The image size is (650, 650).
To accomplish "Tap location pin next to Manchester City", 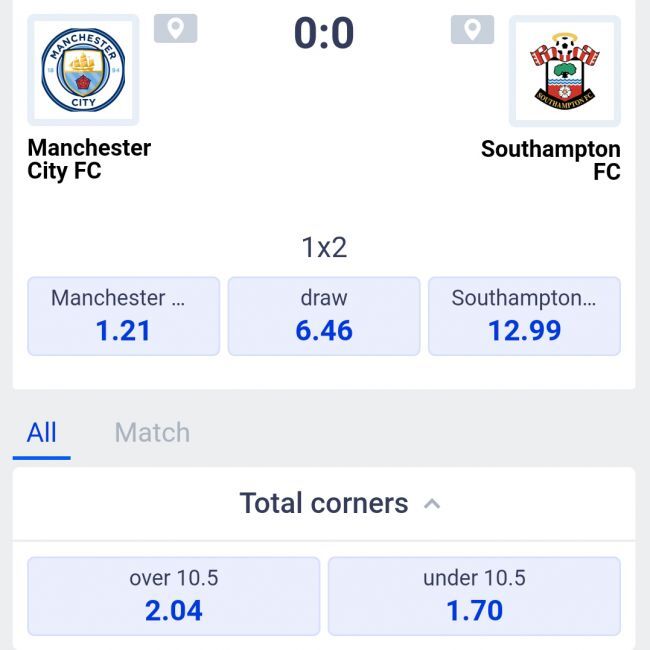I will pyautogui.click(x=175, y=28).
